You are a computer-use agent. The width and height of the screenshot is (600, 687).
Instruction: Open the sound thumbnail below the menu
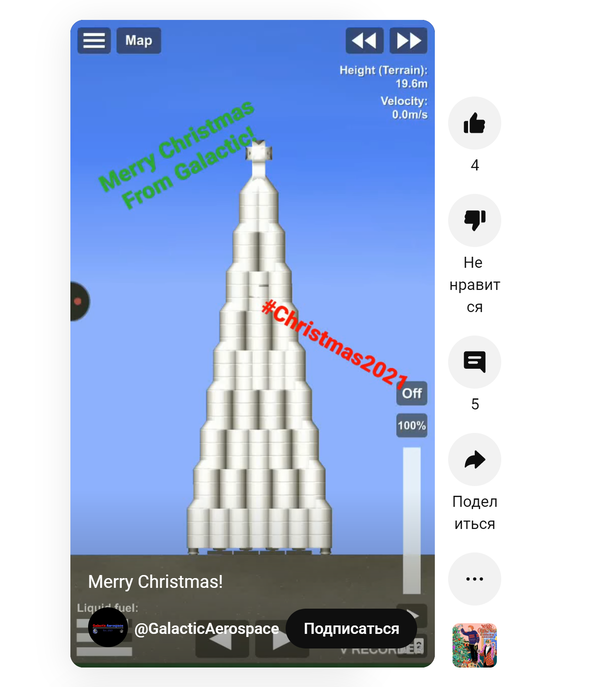pos(474,645)
